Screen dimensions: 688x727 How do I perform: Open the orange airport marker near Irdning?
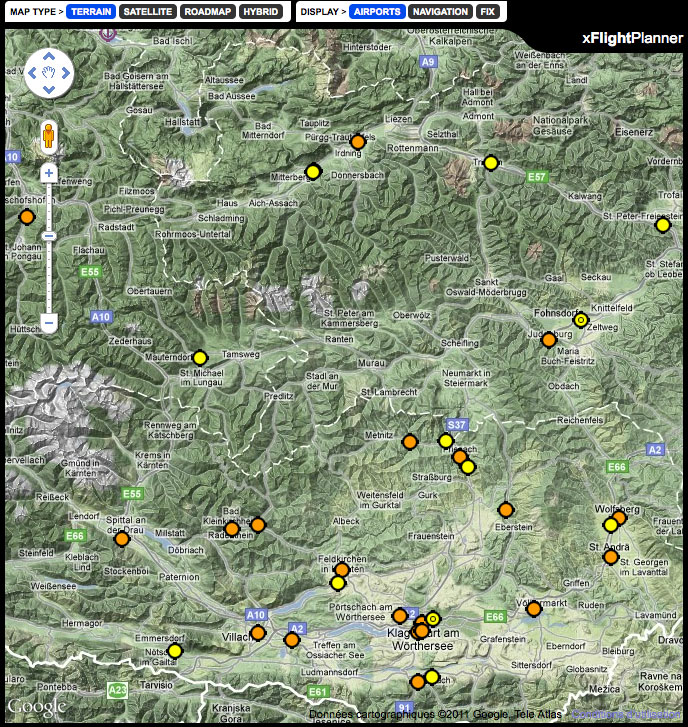[x=358, y=142]
